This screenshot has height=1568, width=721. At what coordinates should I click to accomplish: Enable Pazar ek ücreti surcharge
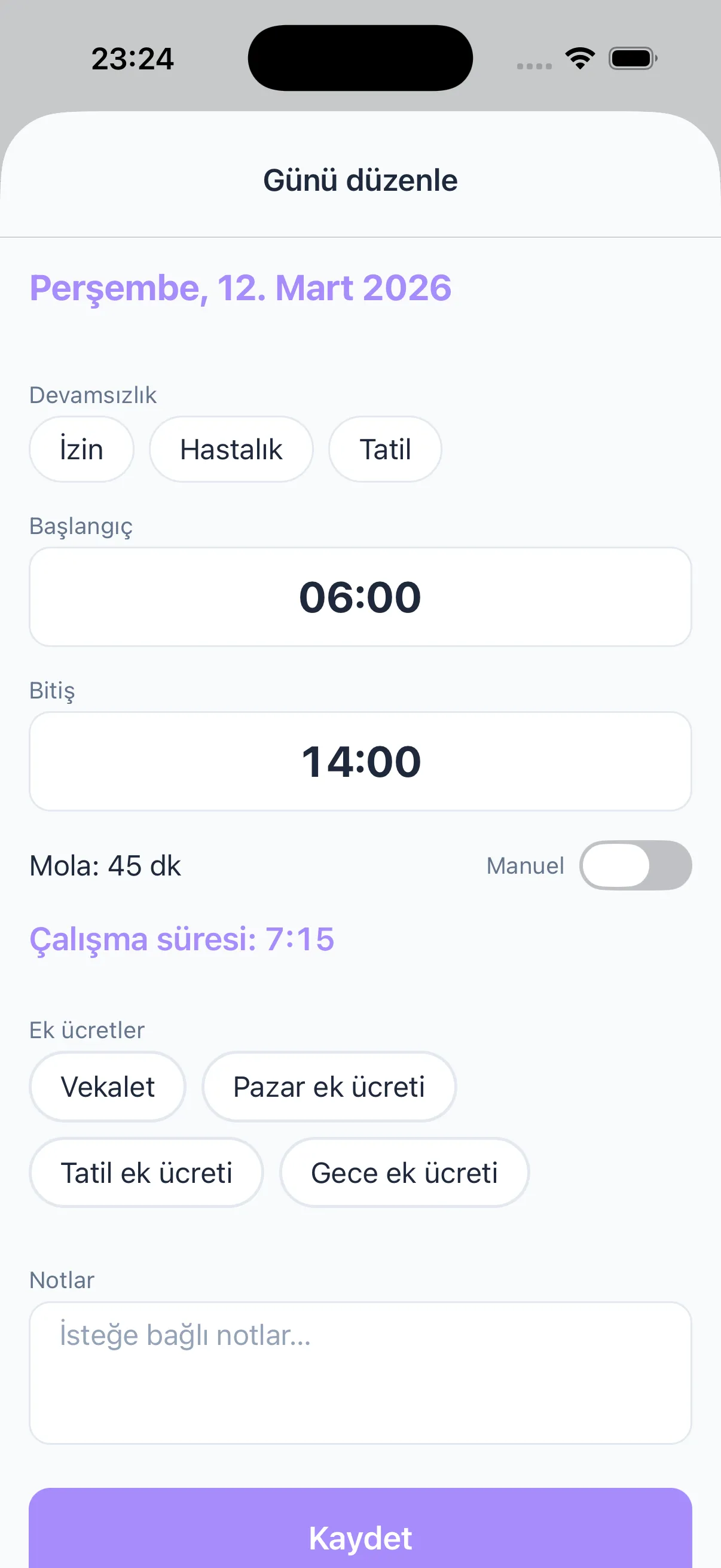click(328, 1087)
